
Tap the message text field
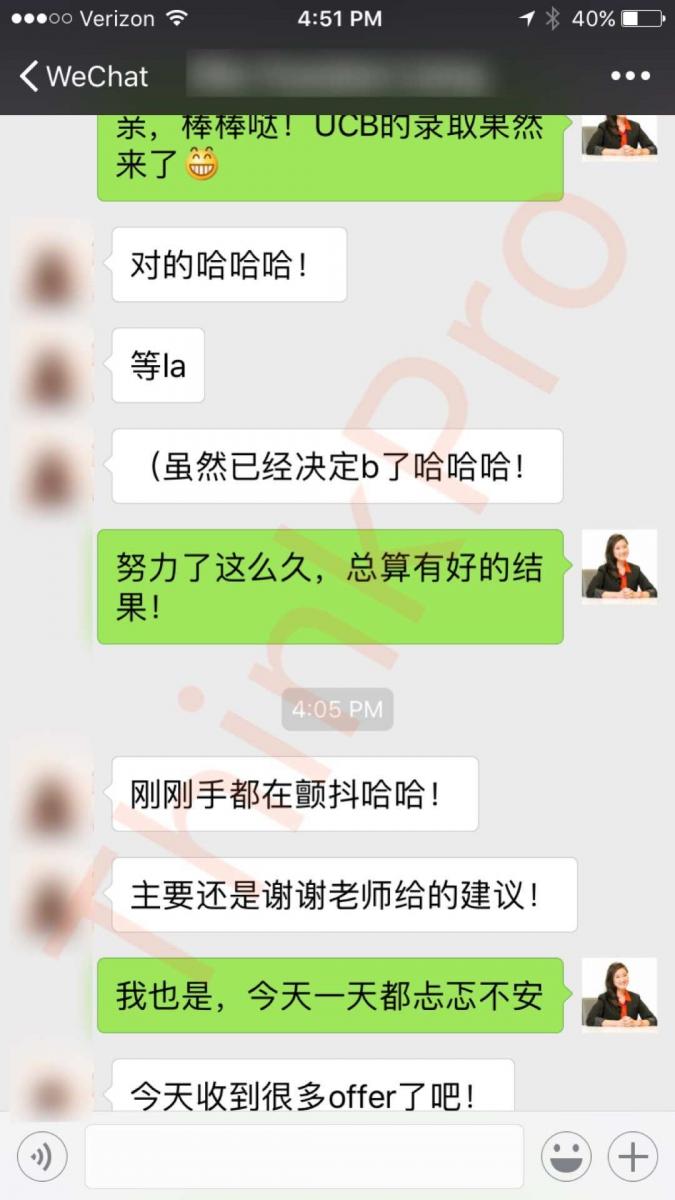pos(304,1157)
